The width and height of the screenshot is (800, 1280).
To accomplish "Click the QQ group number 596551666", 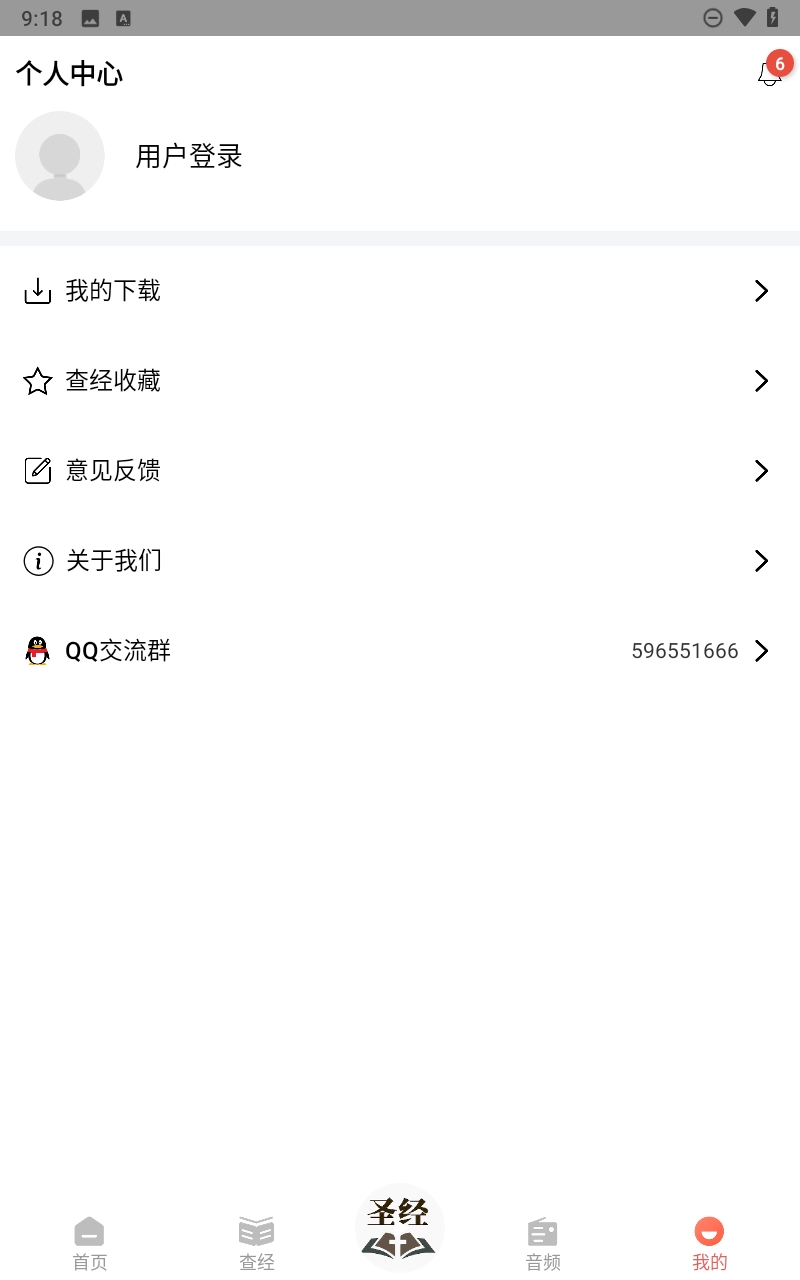I will [686, 651].
